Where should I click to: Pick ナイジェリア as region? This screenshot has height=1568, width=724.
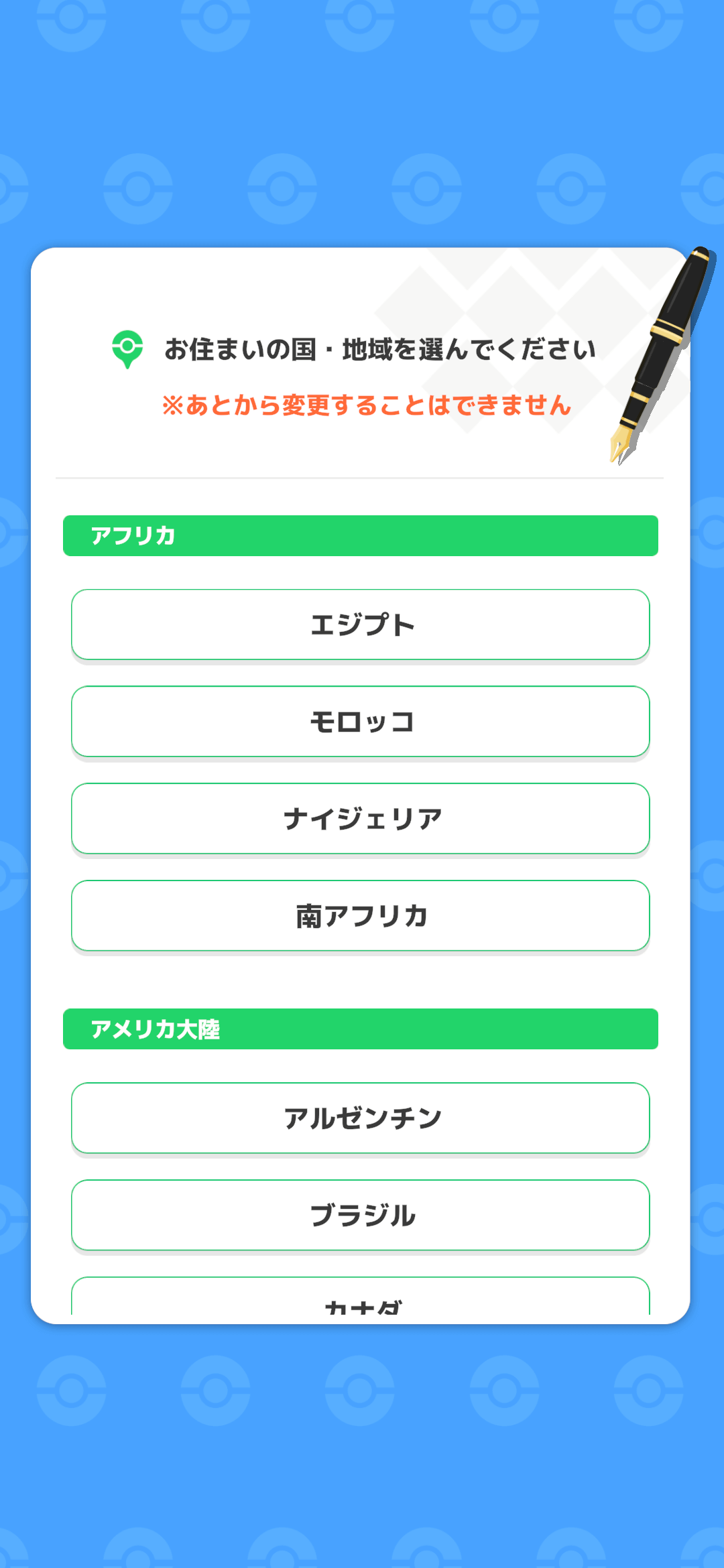361,819
